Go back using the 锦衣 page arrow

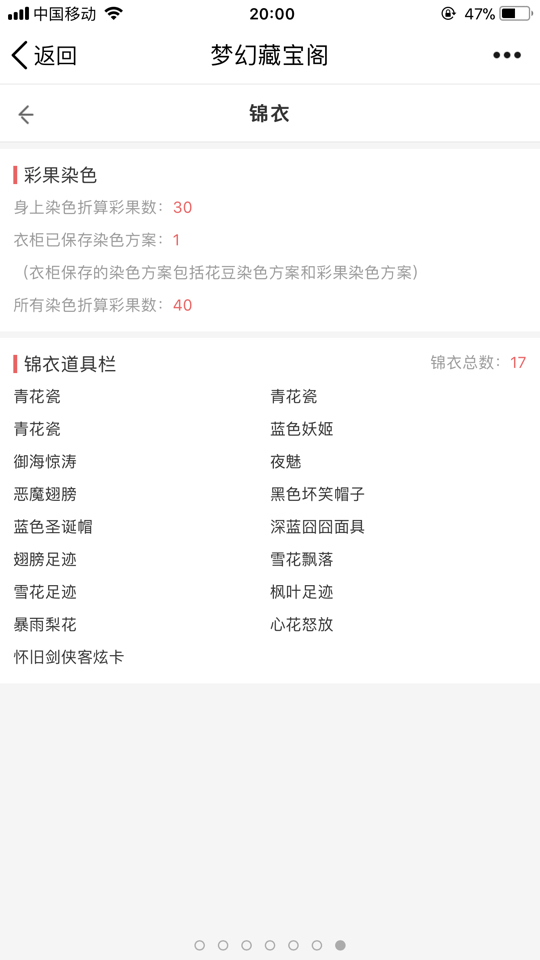[x=26, y=114]
